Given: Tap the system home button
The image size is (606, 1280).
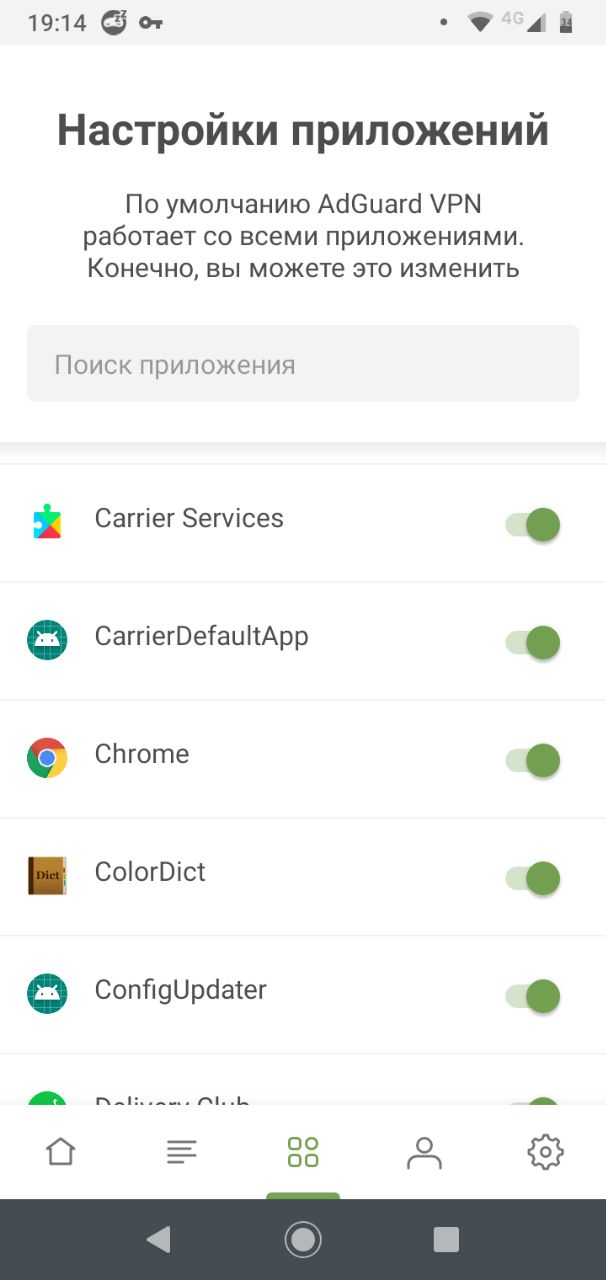Looking at the screenshot, I should click(303, 1240).
